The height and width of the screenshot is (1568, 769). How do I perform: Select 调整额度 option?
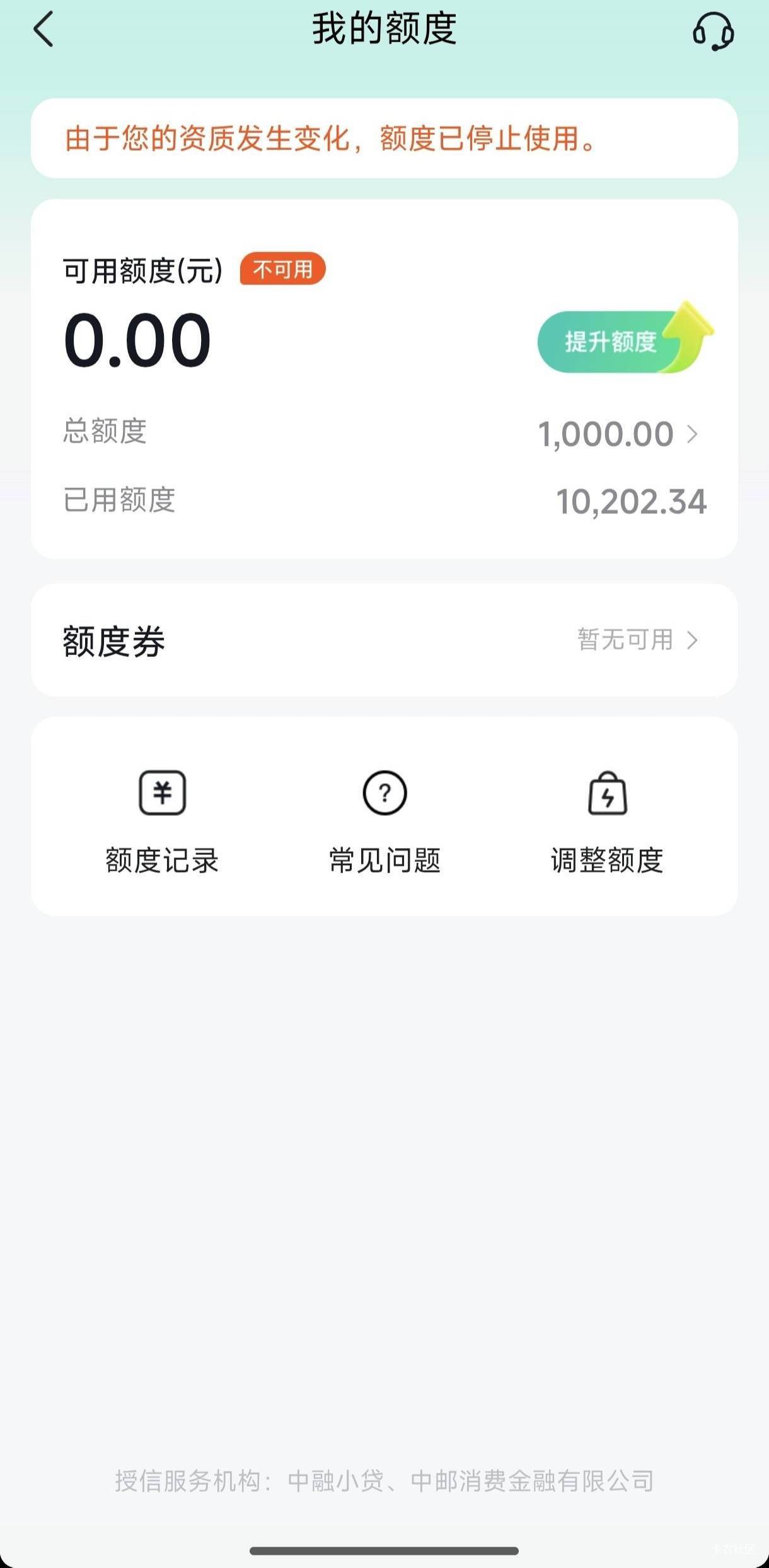point(607,821)
